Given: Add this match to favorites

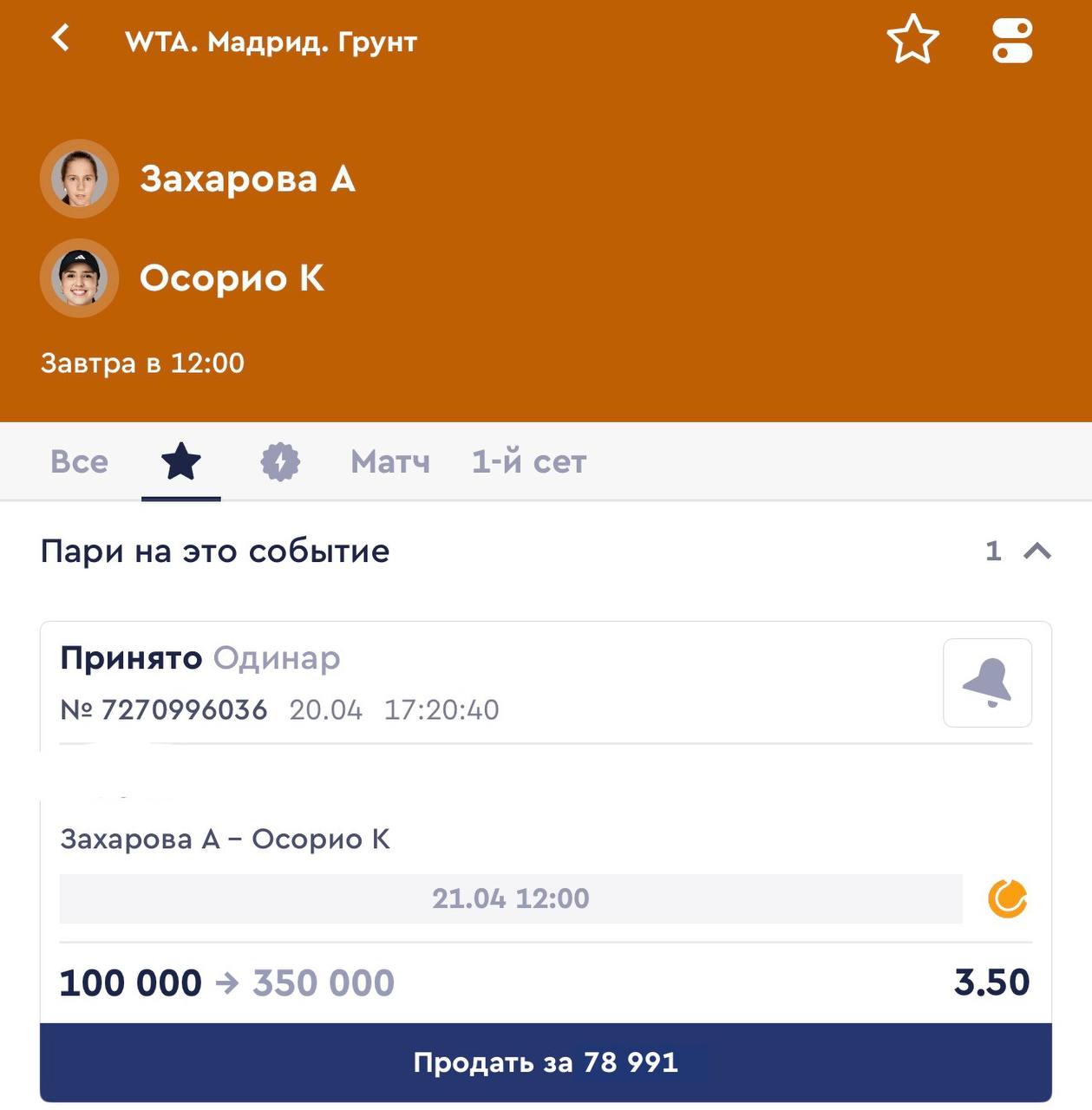Looking at the screenshot, I should tap(912, 40).
